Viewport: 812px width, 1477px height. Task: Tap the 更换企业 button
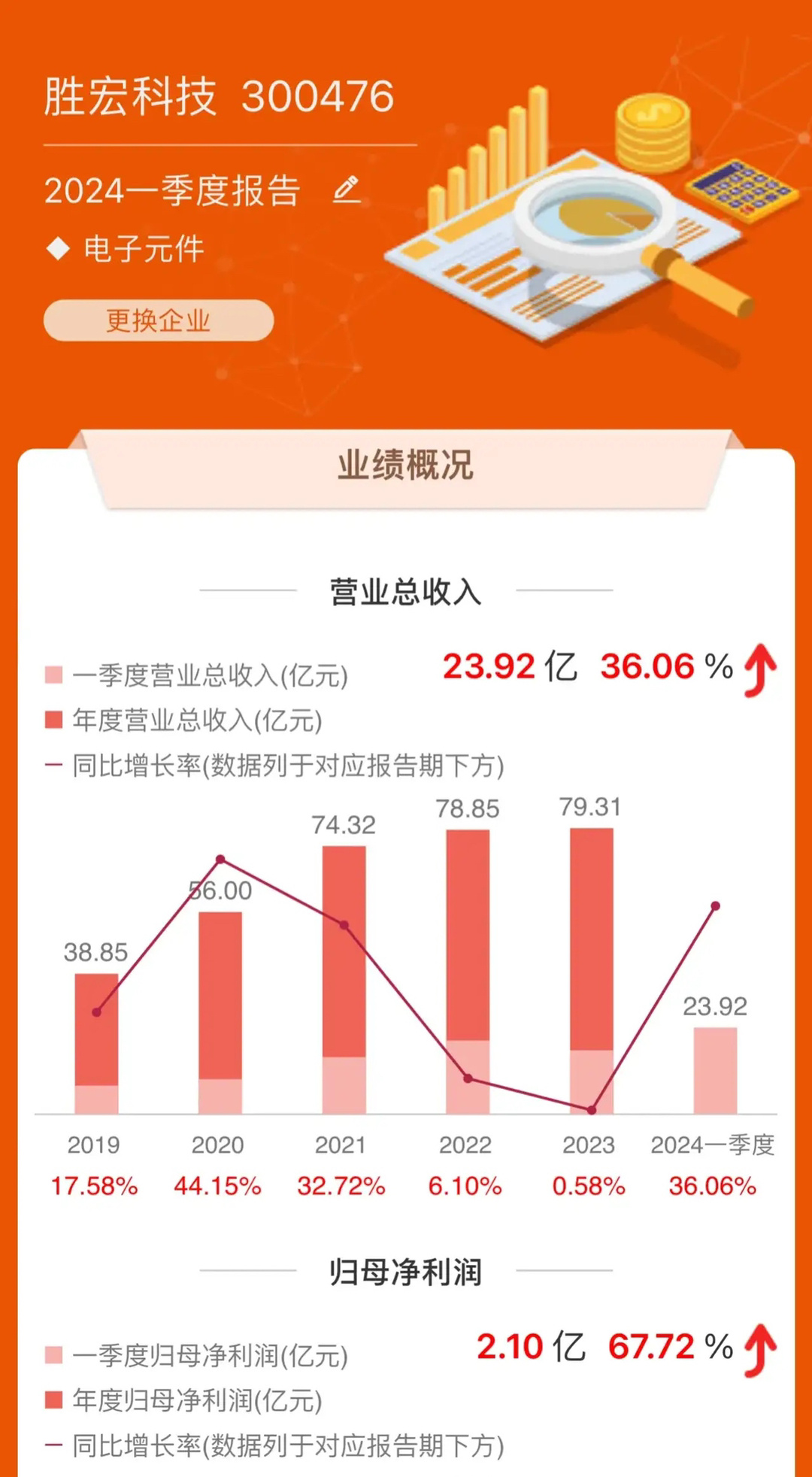(x=159, y=320)
